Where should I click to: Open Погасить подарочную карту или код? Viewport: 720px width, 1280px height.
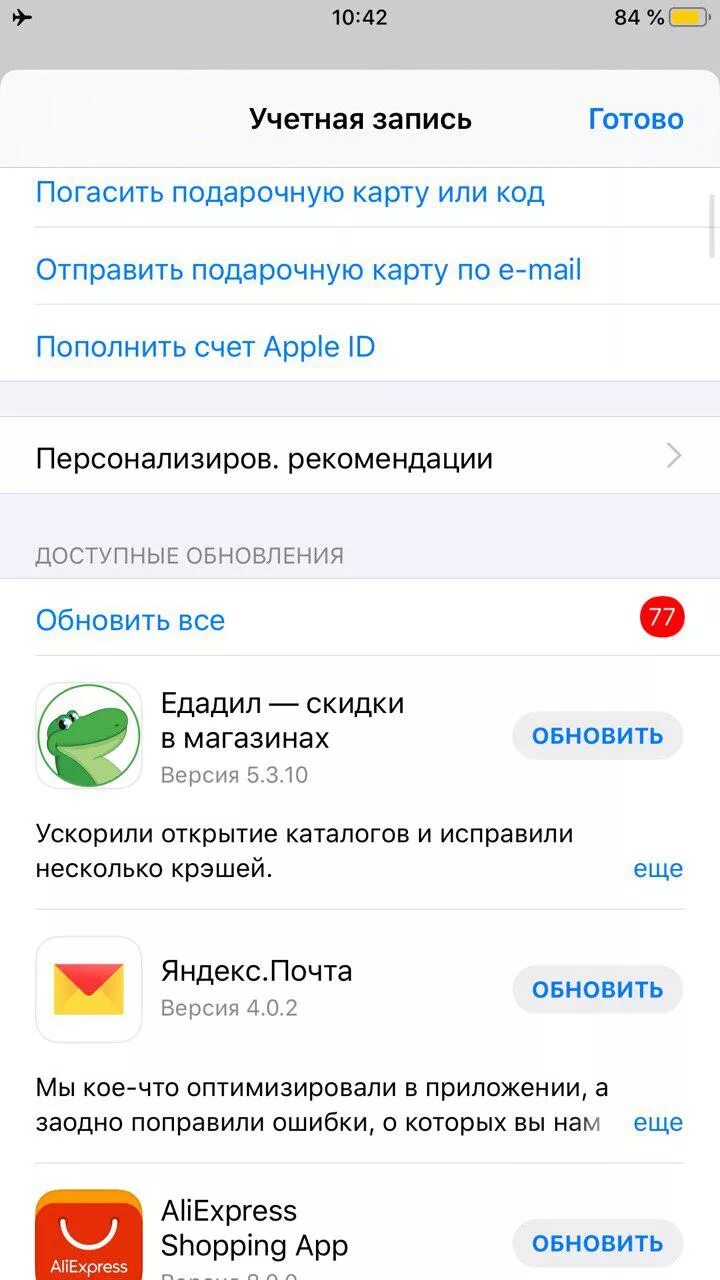click(290, 192)
